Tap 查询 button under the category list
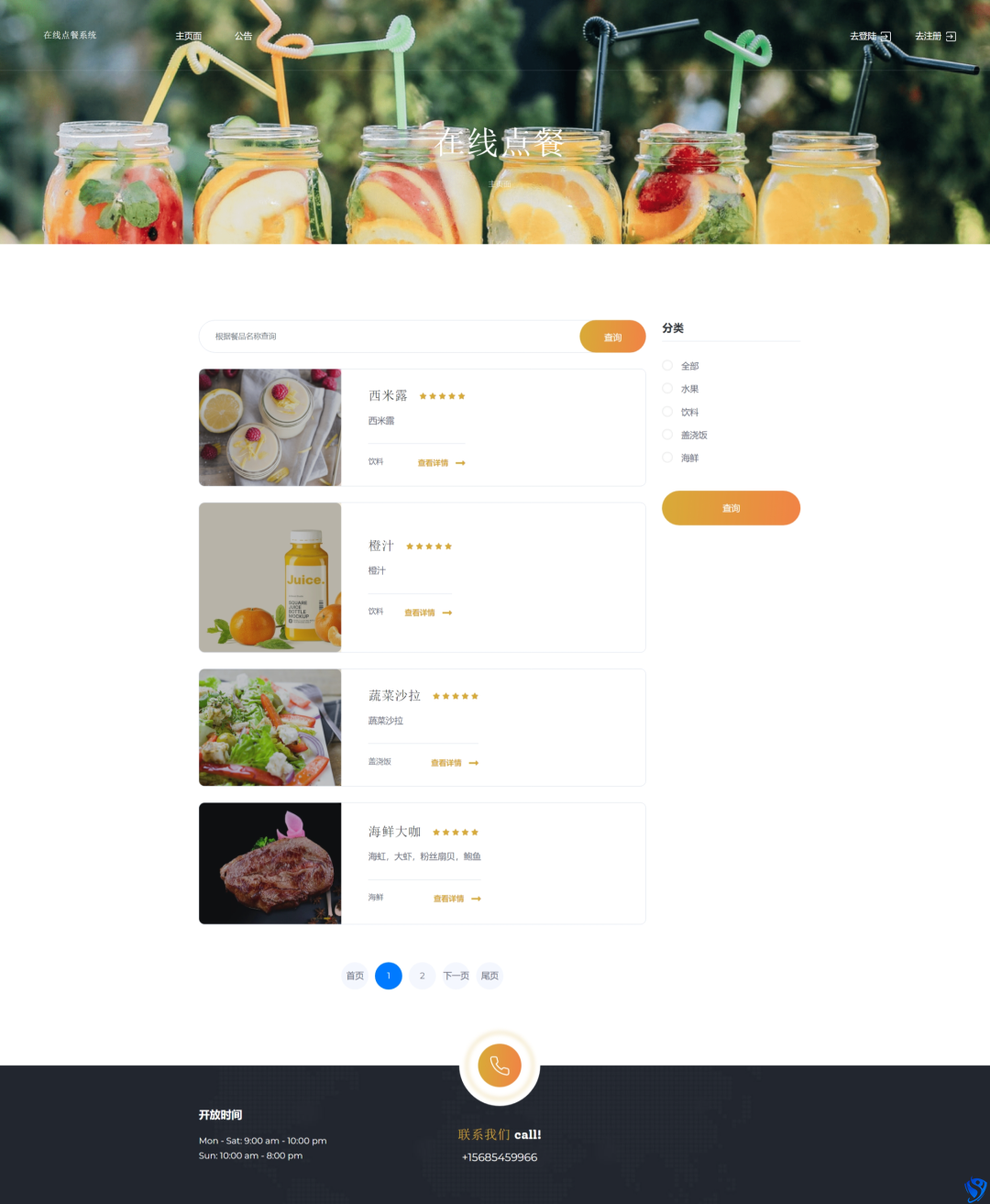Viewport: 990px width, 1204px height. coord(731,508)
